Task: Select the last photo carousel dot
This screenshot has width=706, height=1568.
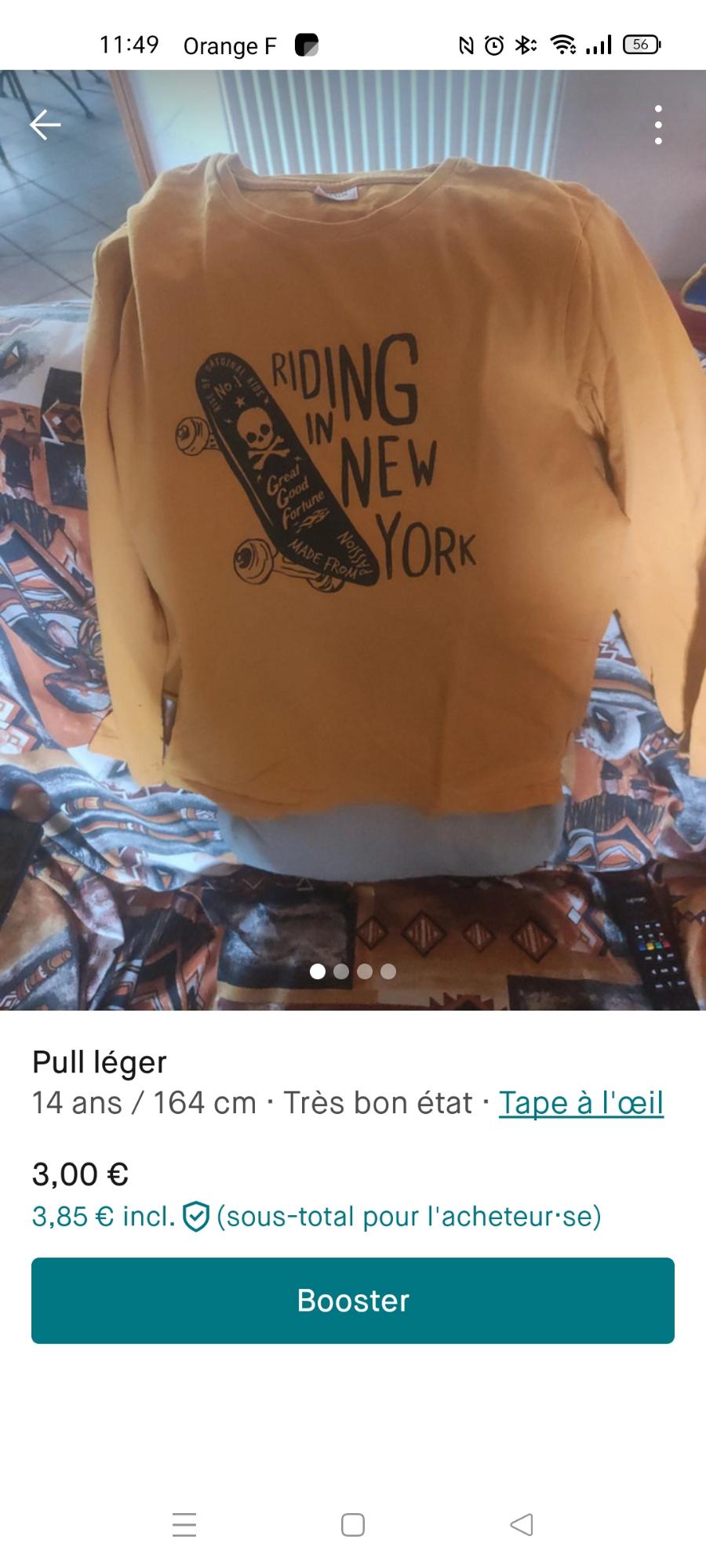Action: pyautogui.click(x=387, y=972)
